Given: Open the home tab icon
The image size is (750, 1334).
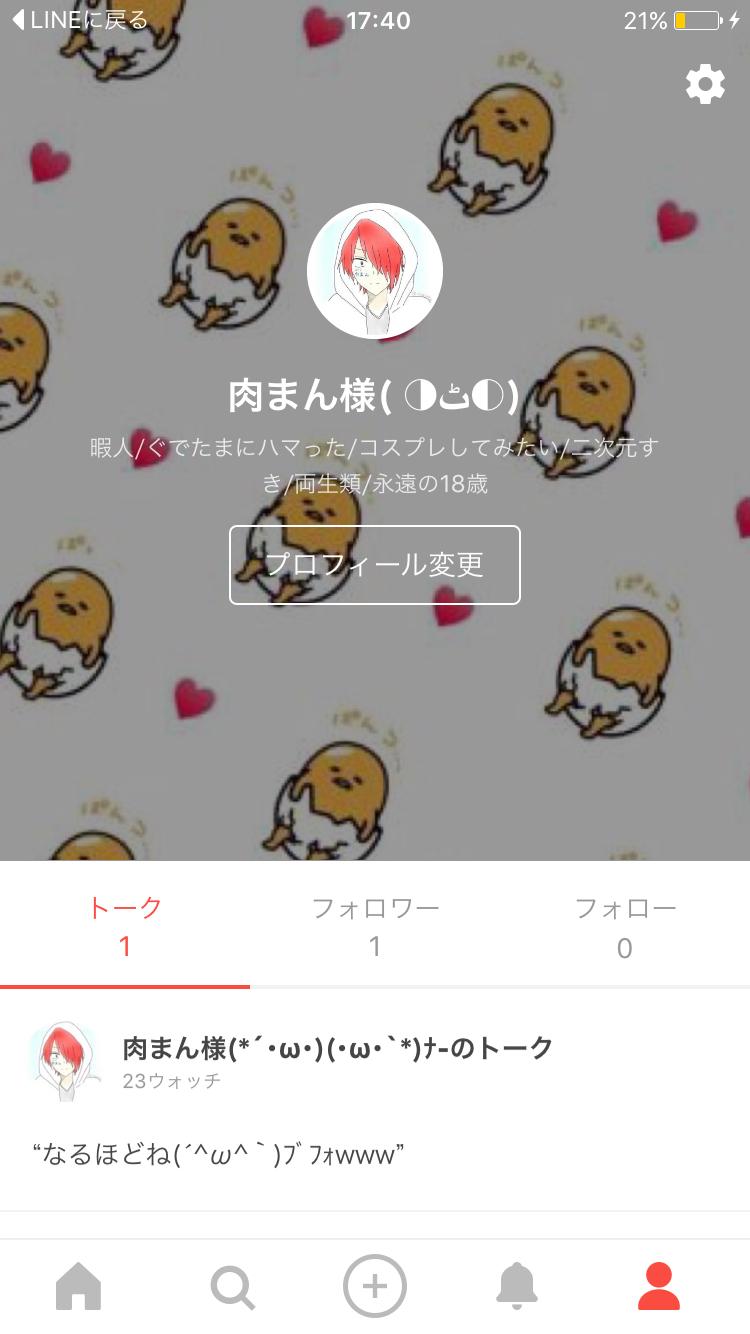Looking at the screenshot, I should pyautogui.click(x=78, y=1287).
